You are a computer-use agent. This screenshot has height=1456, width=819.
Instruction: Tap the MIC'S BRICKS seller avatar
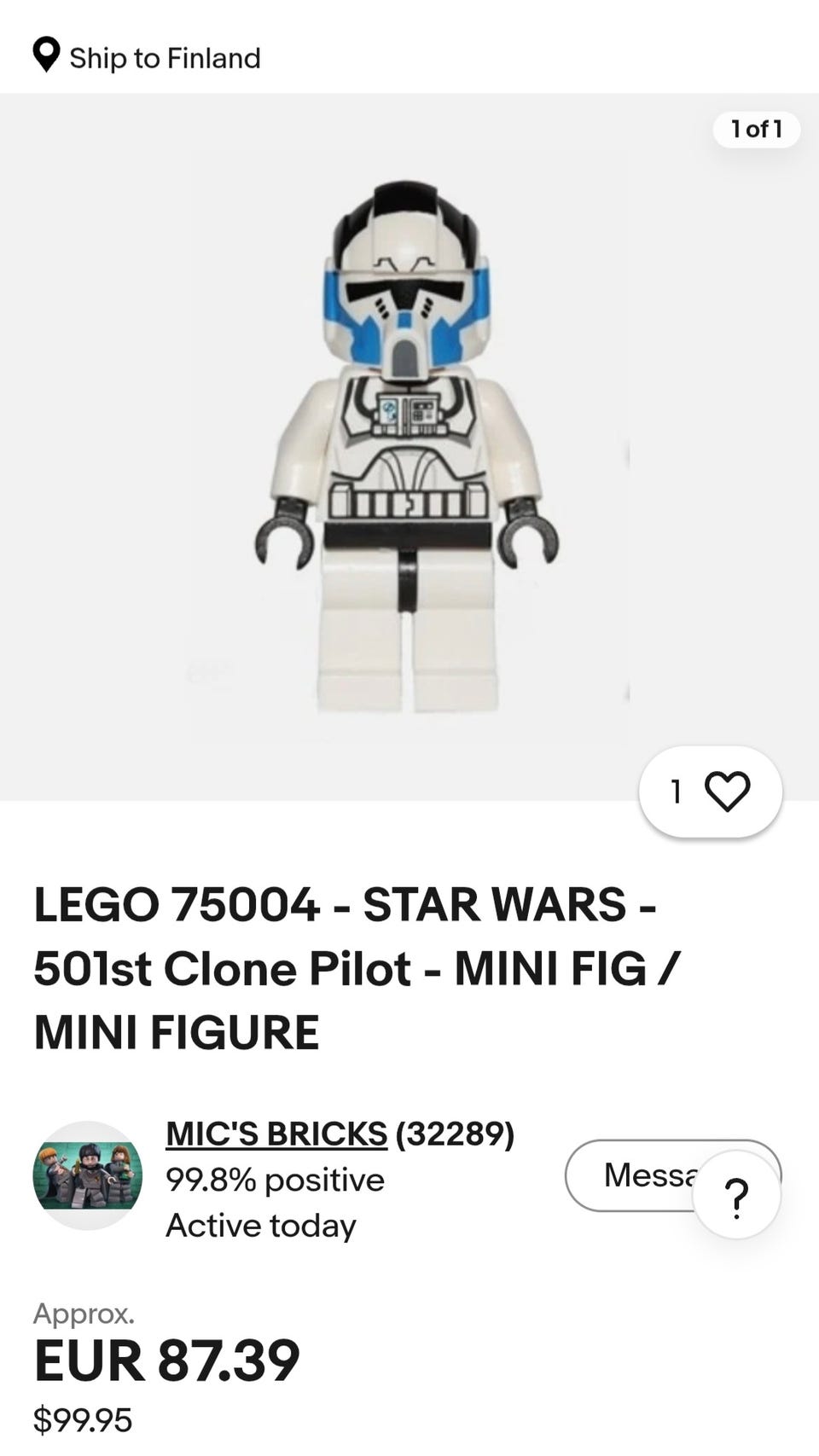pyautogui.click(x=88, y=1175)
